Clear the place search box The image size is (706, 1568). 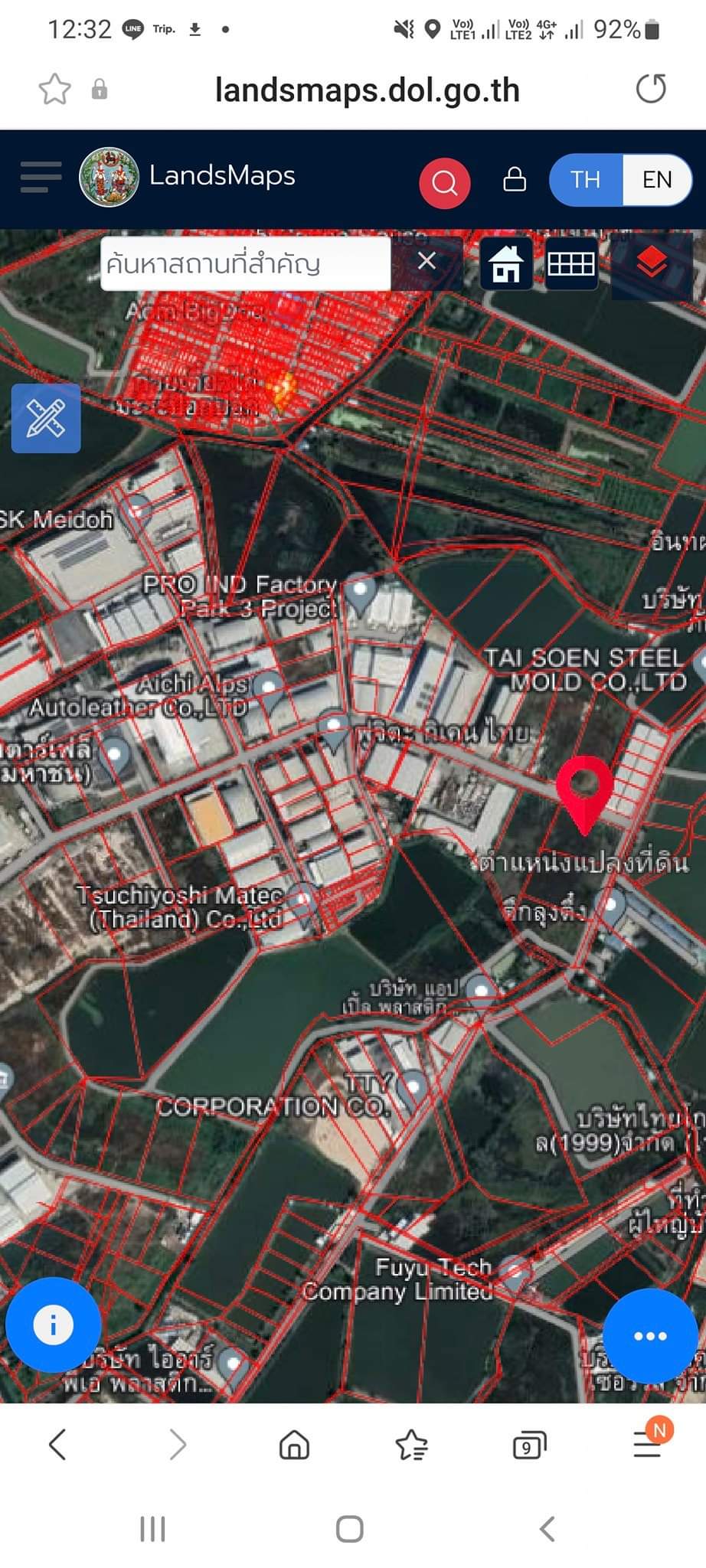click(427, 262)
